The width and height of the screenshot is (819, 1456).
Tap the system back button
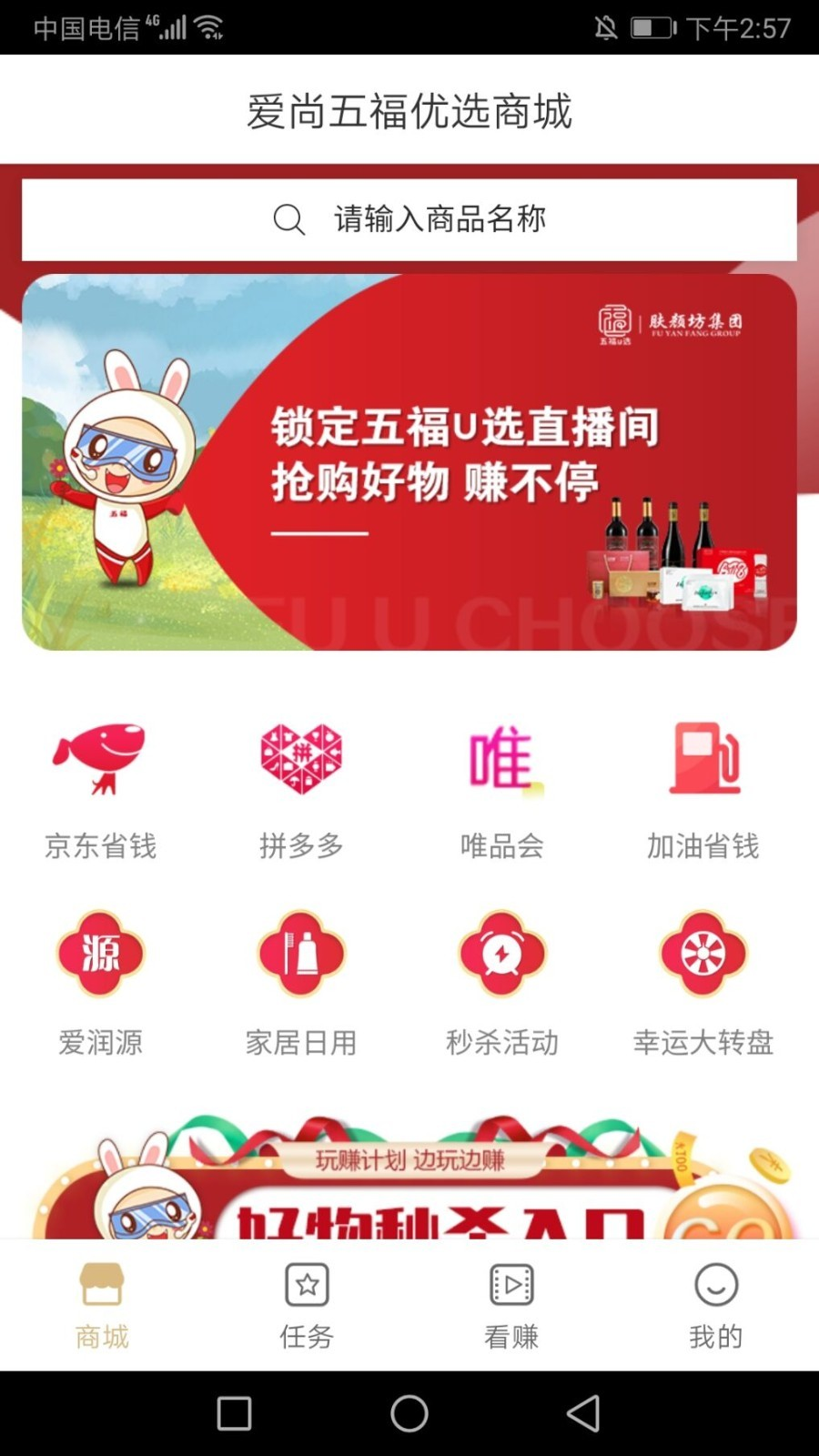tap(583, 1413)
